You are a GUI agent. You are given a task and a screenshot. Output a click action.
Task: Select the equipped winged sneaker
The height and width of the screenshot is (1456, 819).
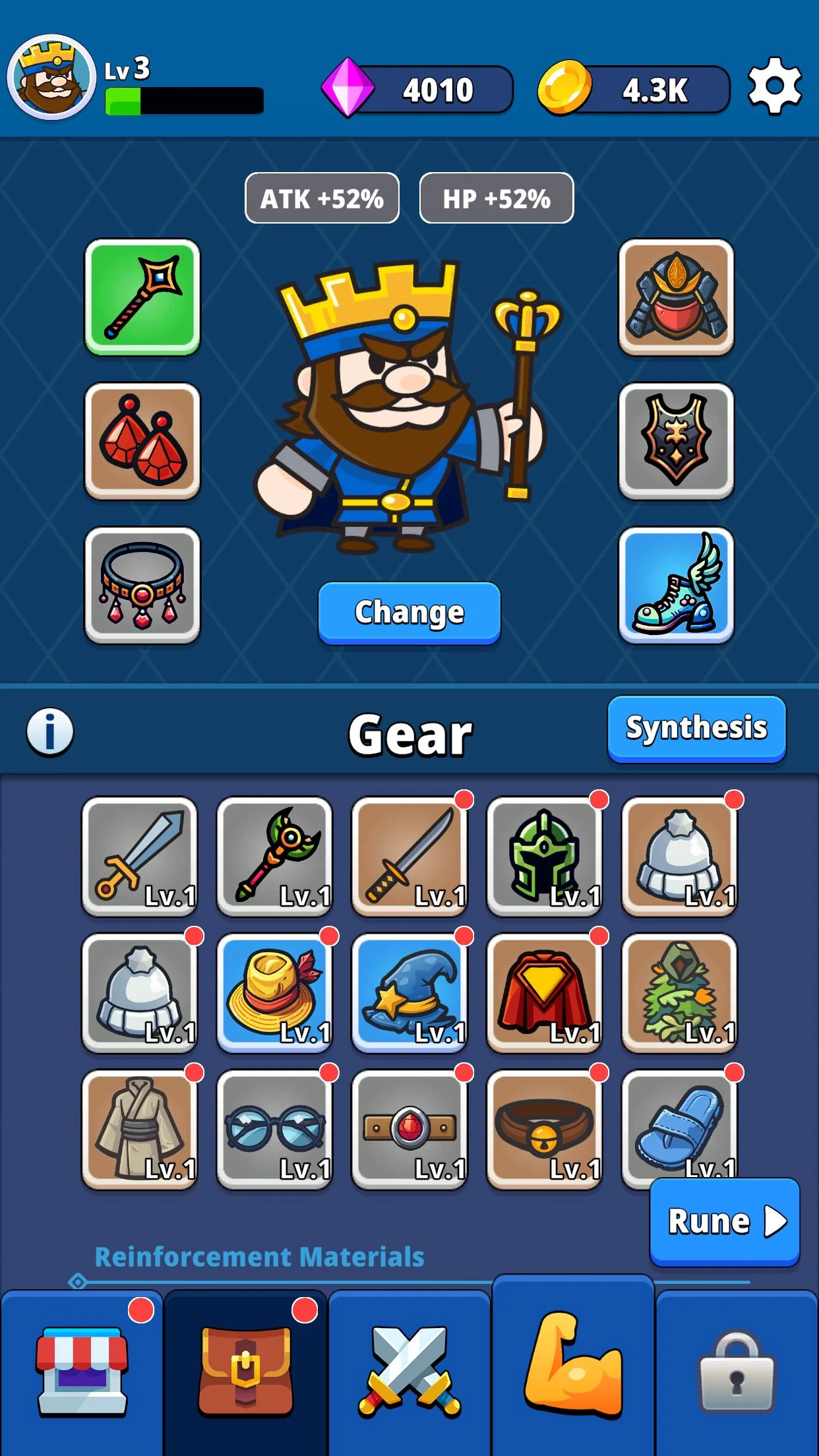point(676,585)
